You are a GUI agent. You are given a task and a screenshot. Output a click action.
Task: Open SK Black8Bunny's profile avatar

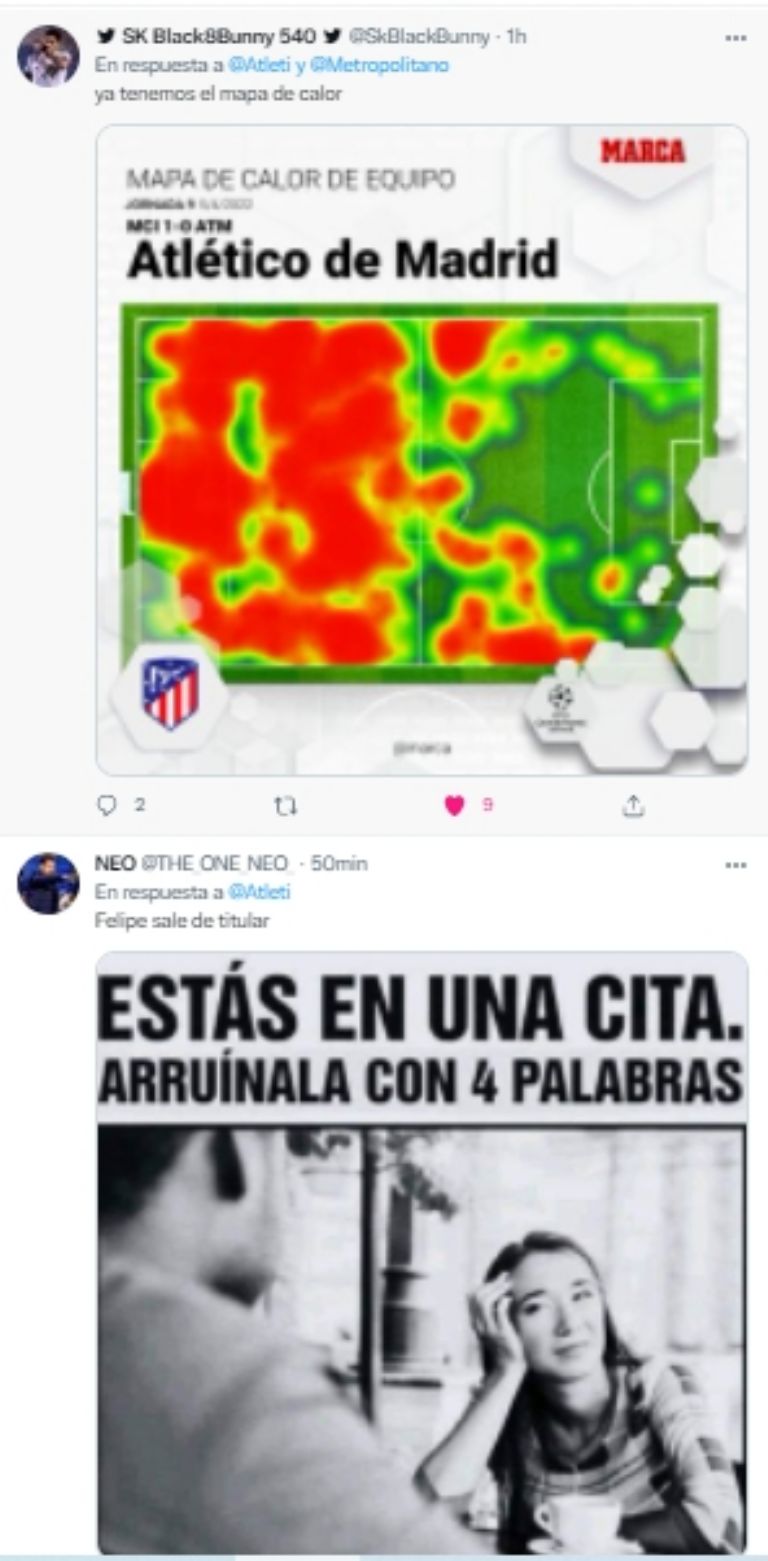(48, 55)
